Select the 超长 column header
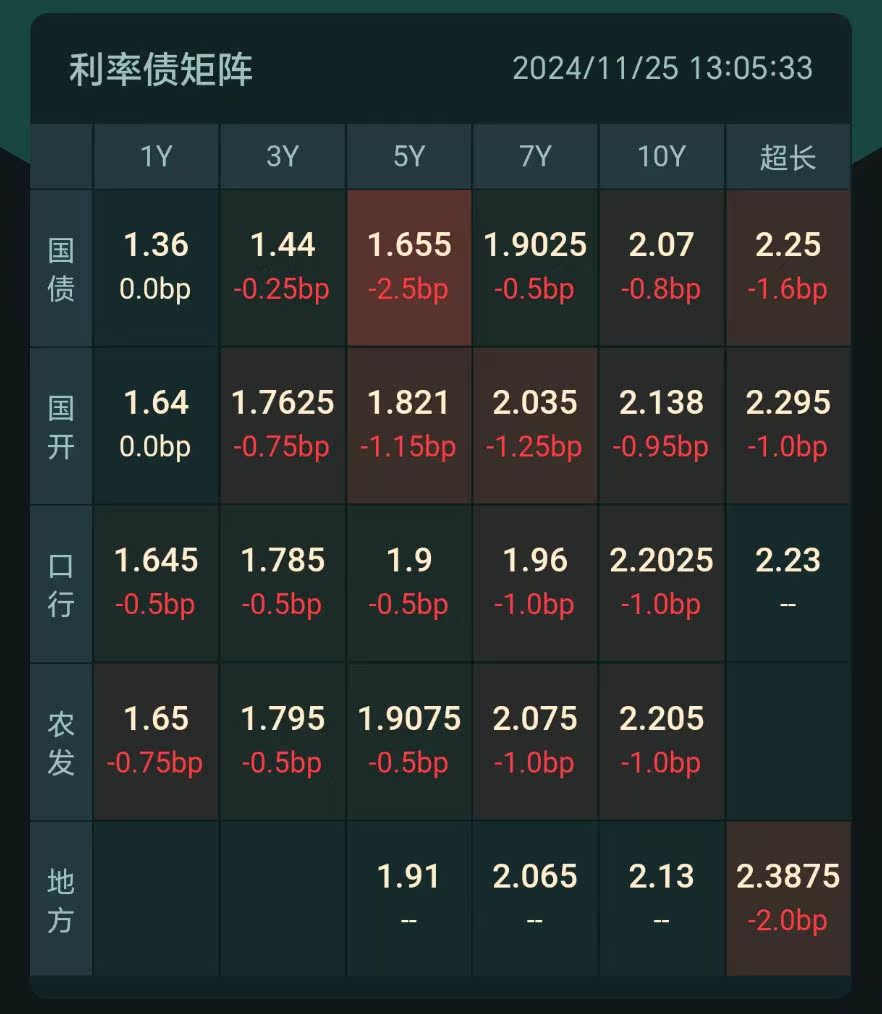 [788, 156]
